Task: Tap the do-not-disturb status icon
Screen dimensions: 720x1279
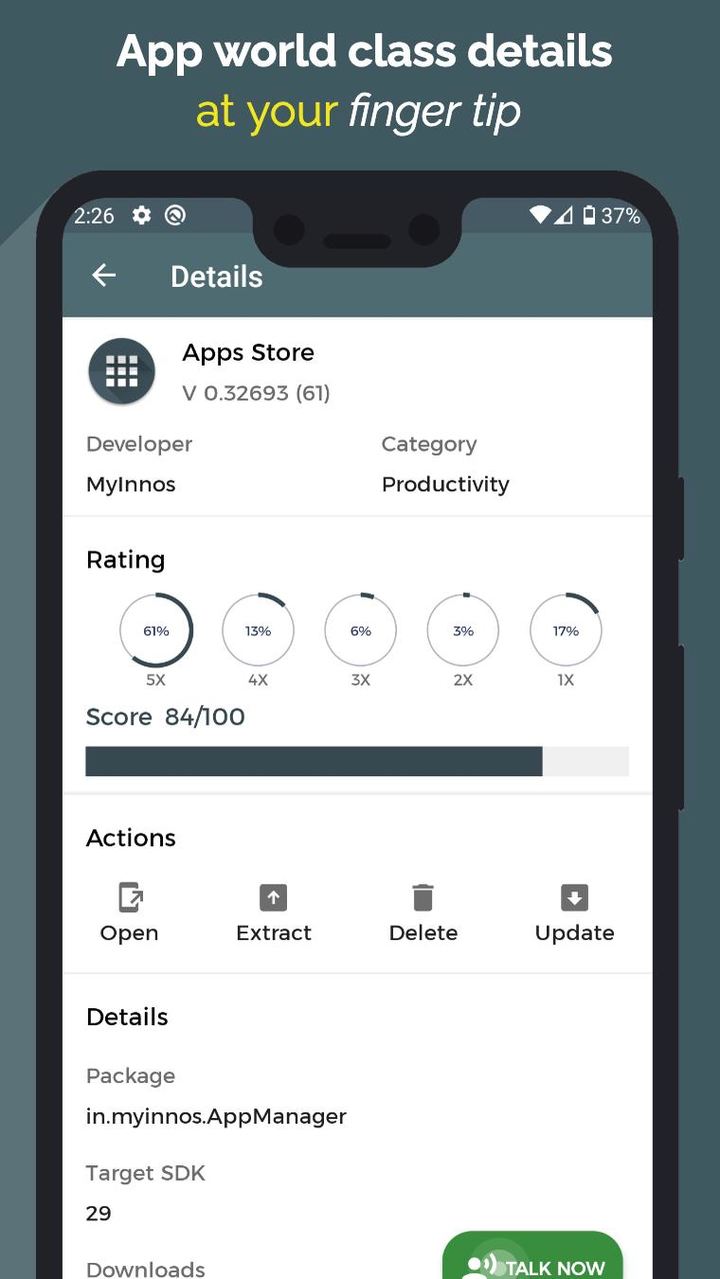Action: point(175,216)
